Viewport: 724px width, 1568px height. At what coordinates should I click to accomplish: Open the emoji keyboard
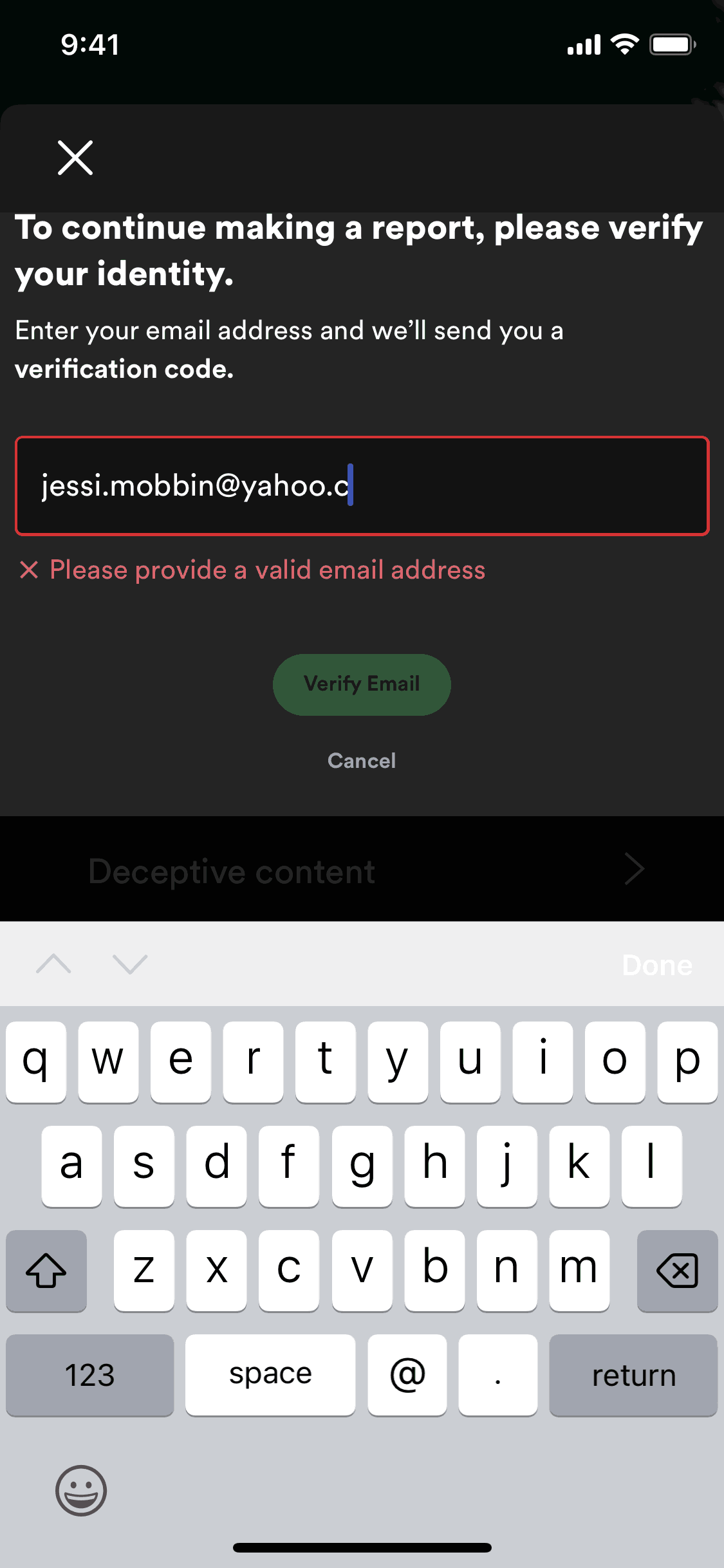point(81,1490)
